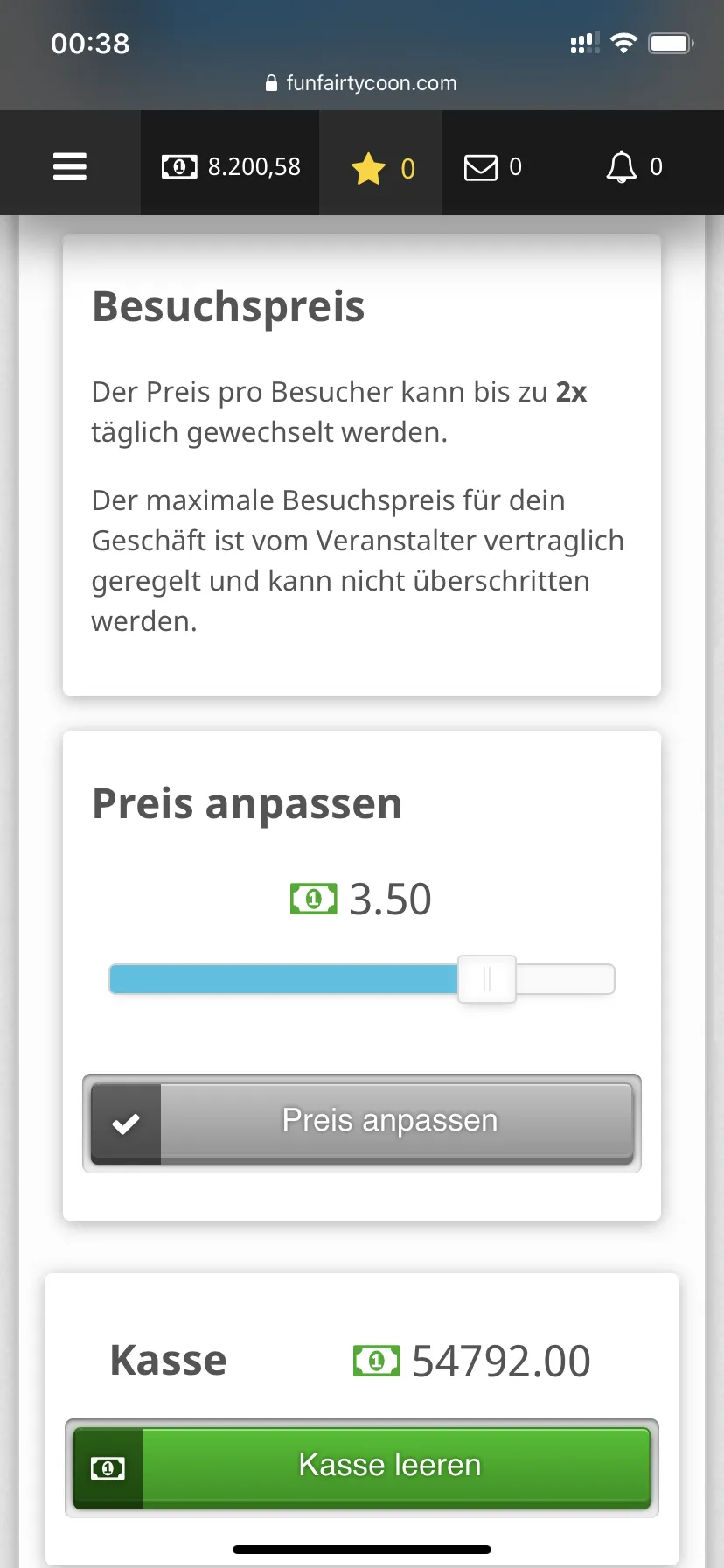Tap the funfairtycoon.com address bar
This screenshot has height=1568, width=724.
pos(362,83)
